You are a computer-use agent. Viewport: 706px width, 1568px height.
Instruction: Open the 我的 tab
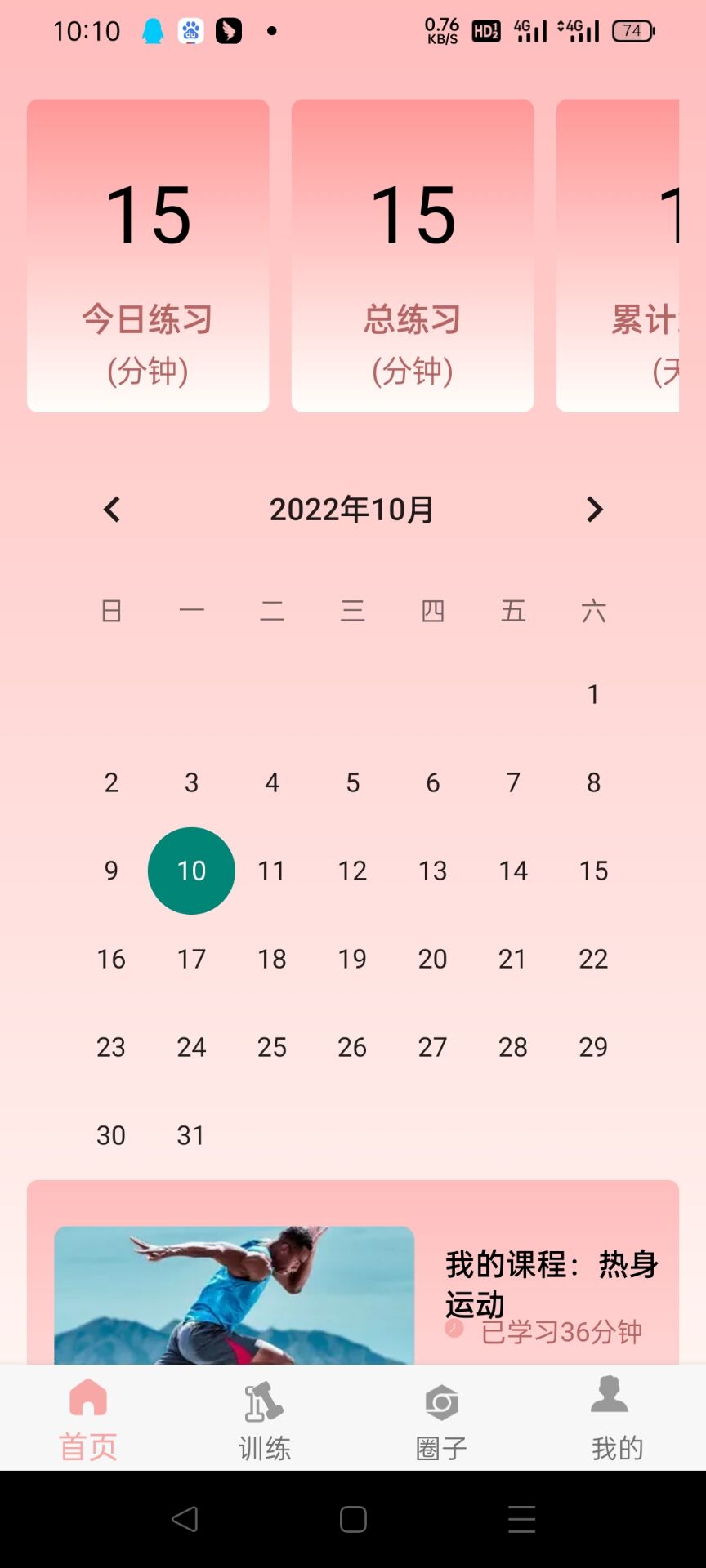[617, 1419]
